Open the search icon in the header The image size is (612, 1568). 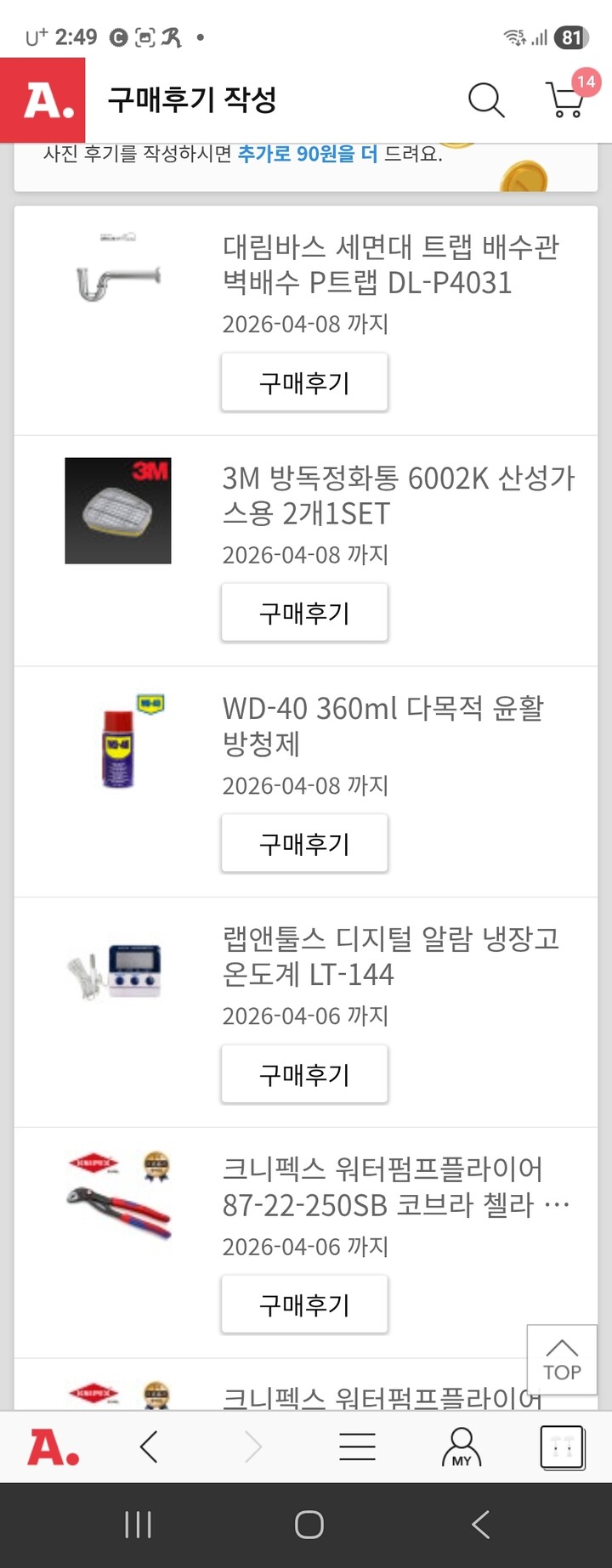(x=485, y=99)
